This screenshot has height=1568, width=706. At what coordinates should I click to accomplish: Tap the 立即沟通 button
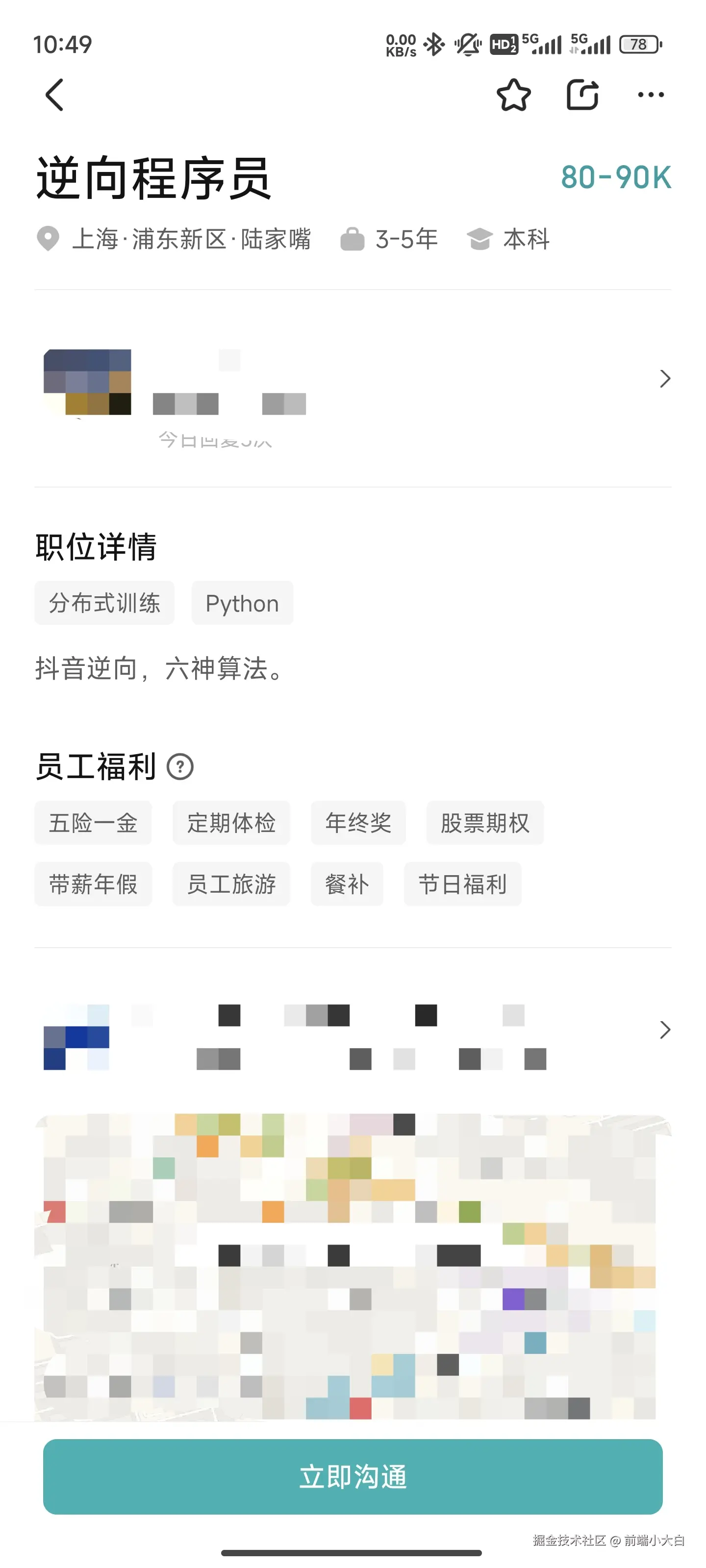353,1477
